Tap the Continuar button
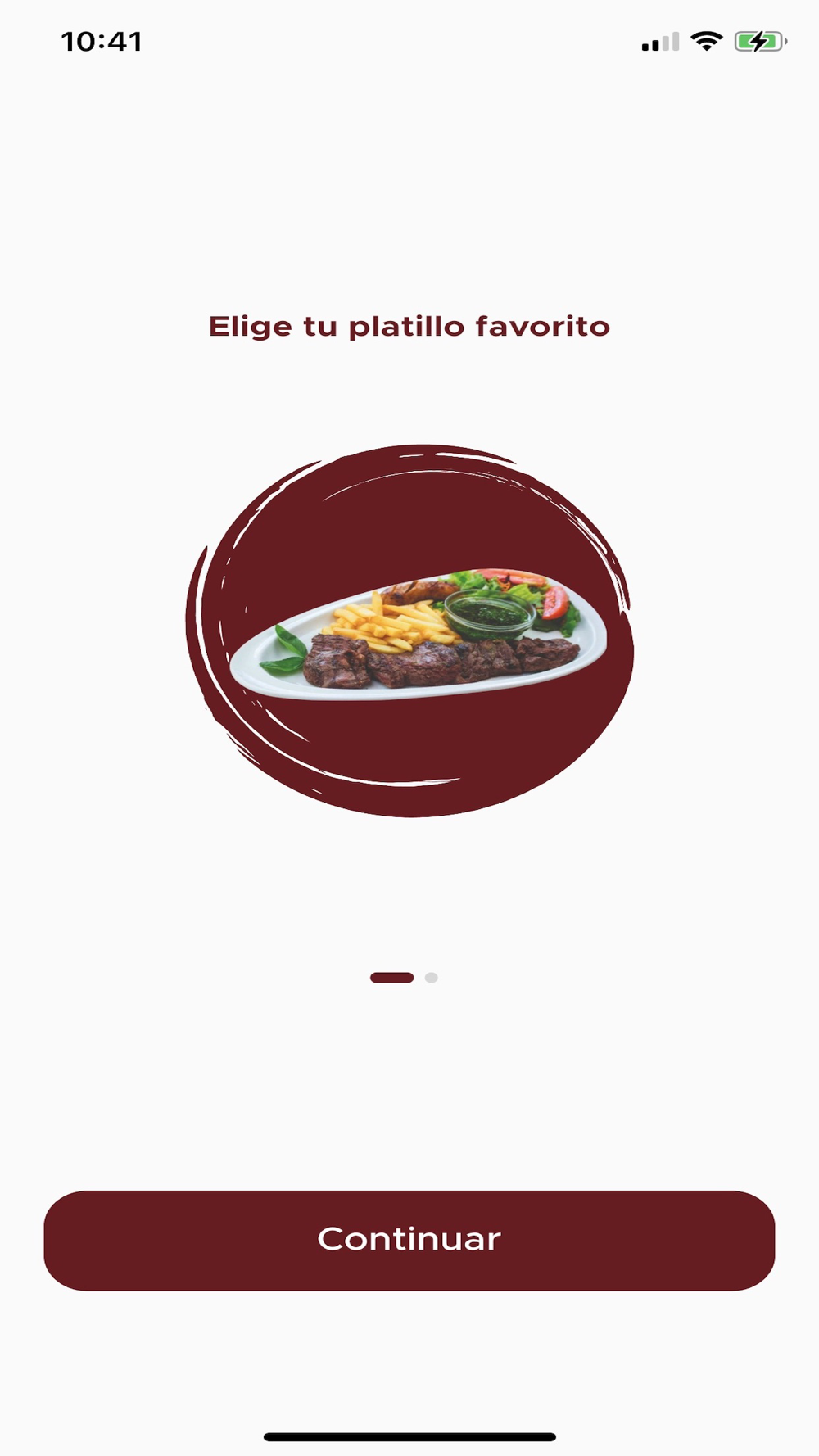819x1456 pixels. [x=409, y=1240]
